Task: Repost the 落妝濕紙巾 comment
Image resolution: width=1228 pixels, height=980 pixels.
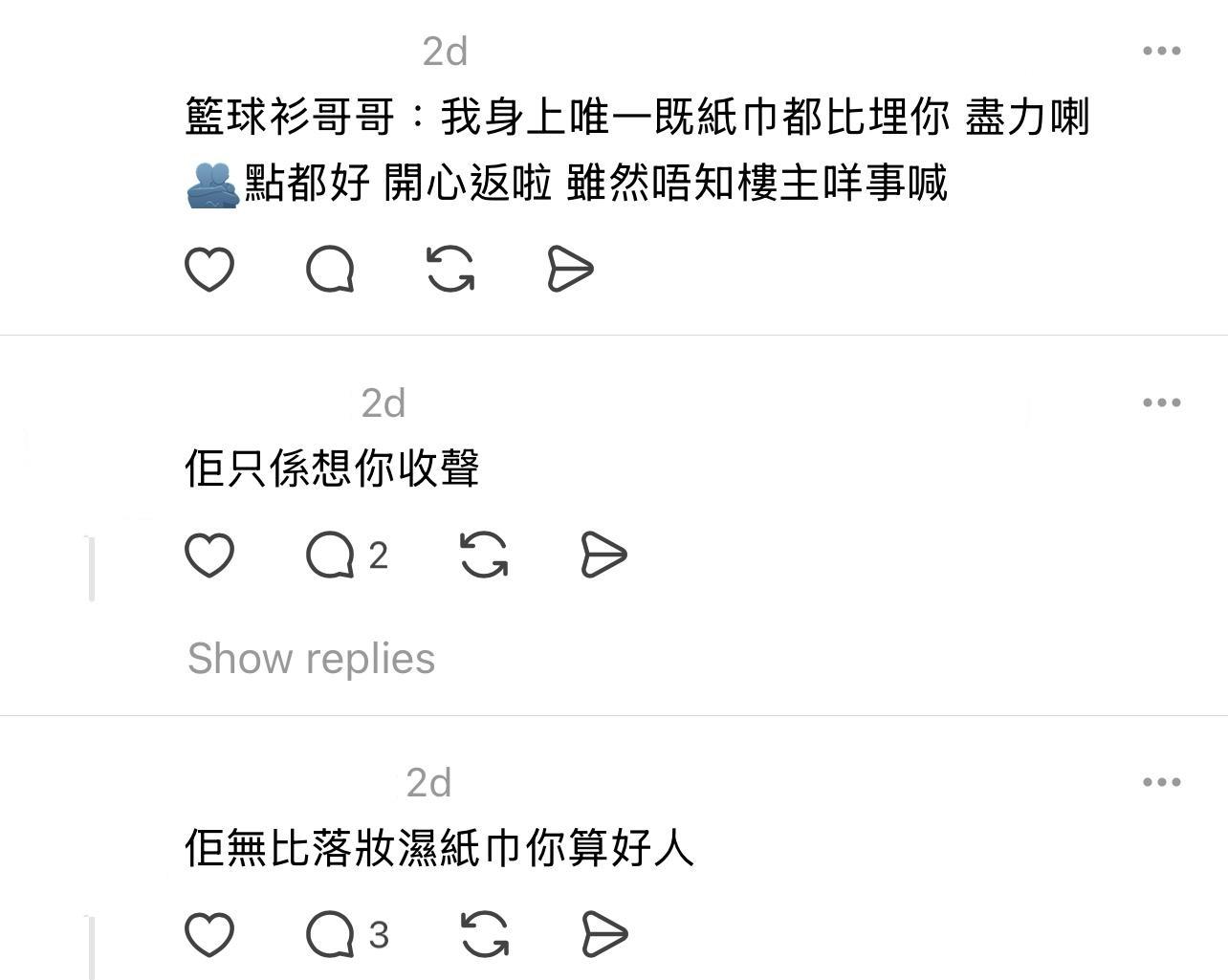Action: [x=484, y=934]
